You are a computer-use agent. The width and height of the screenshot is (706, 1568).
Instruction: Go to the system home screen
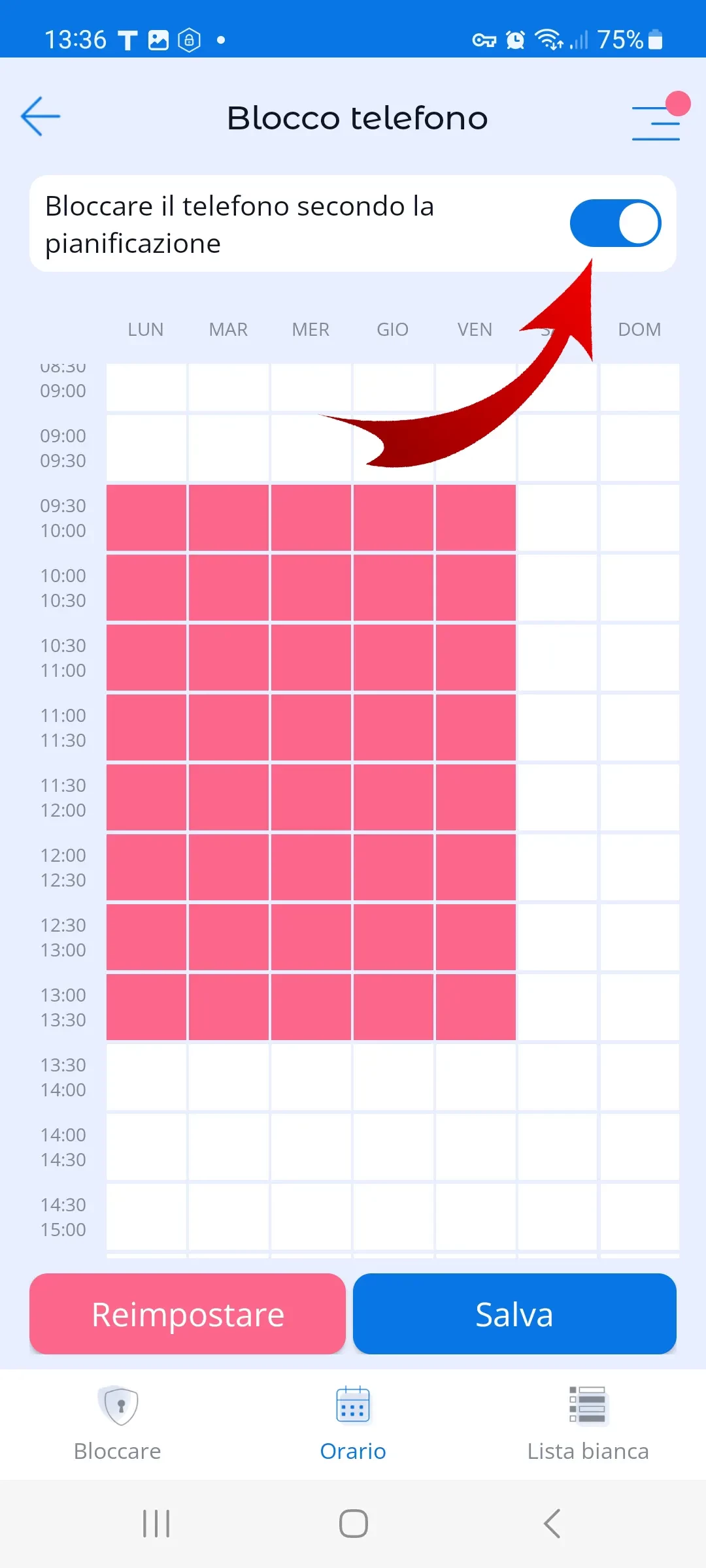click(353, 1524)
